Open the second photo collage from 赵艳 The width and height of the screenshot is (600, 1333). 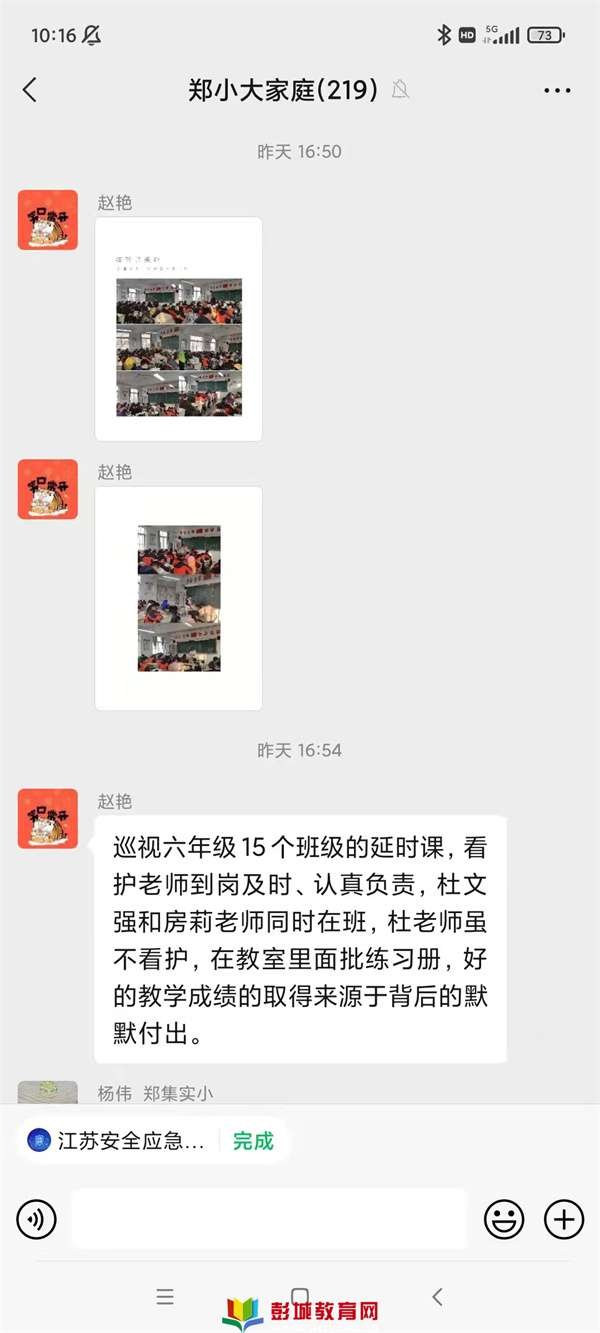(x=179, y=598)
